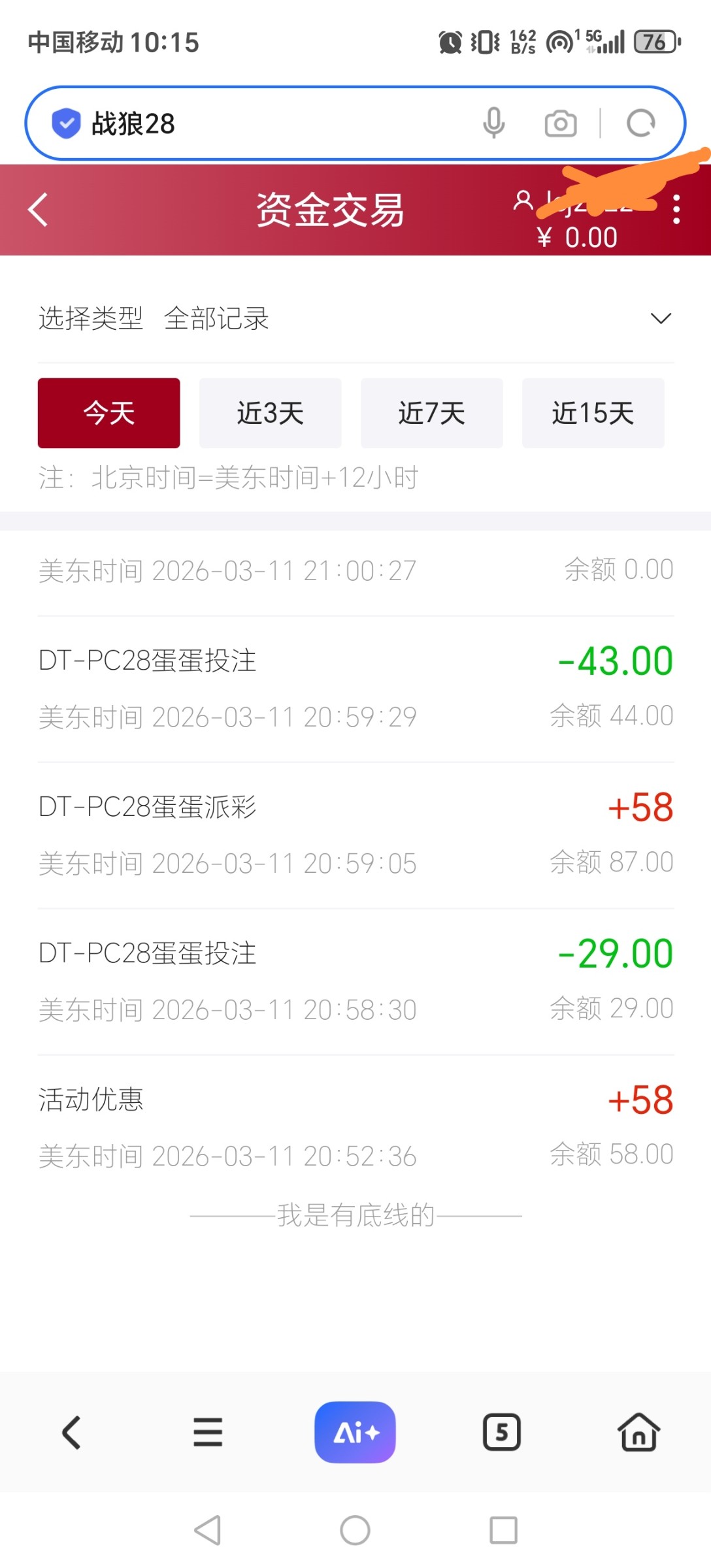The image size is (711, 1568).
Task: Go back using browser toolbar arrow
Action: [x=71, y=1432]
